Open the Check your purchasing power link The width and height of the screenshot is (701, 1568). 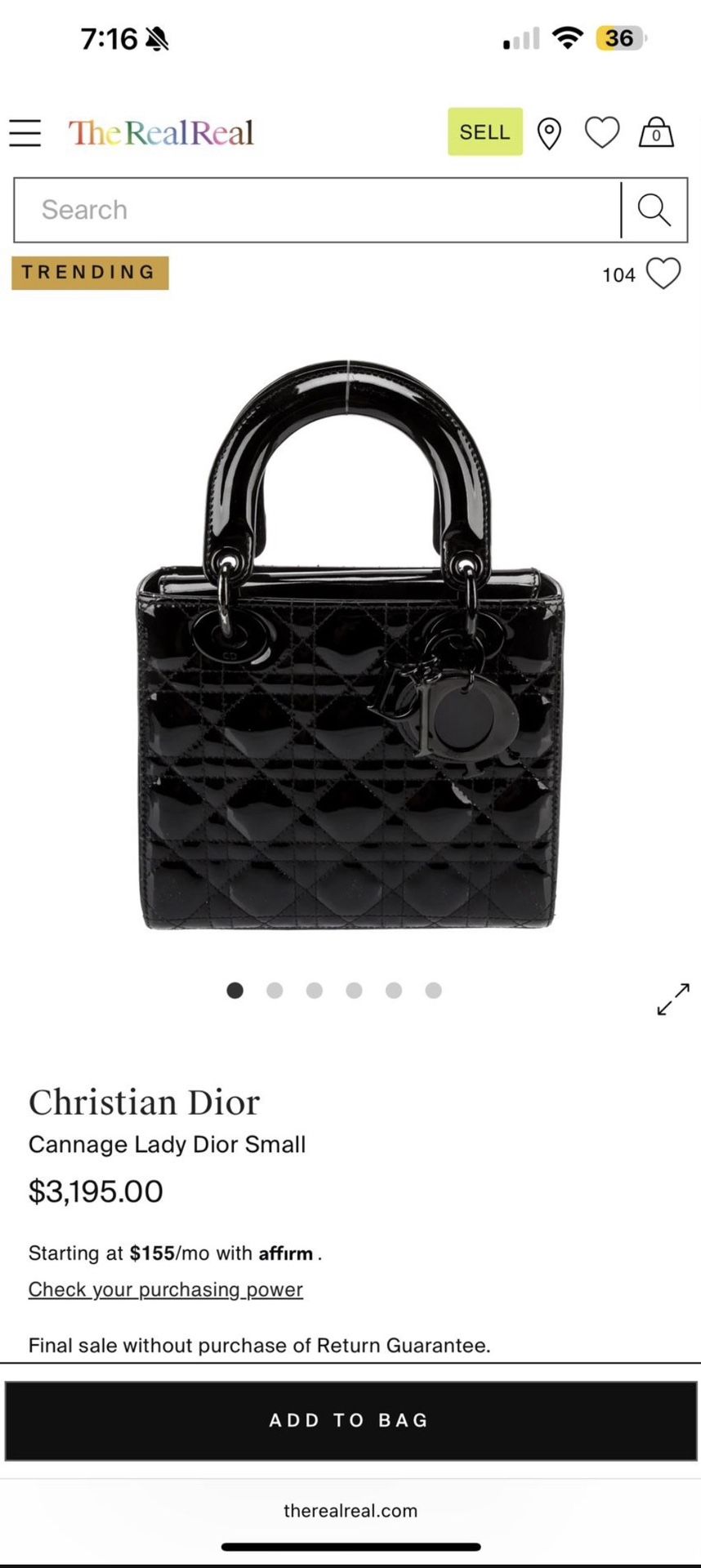pos(165,1289)
